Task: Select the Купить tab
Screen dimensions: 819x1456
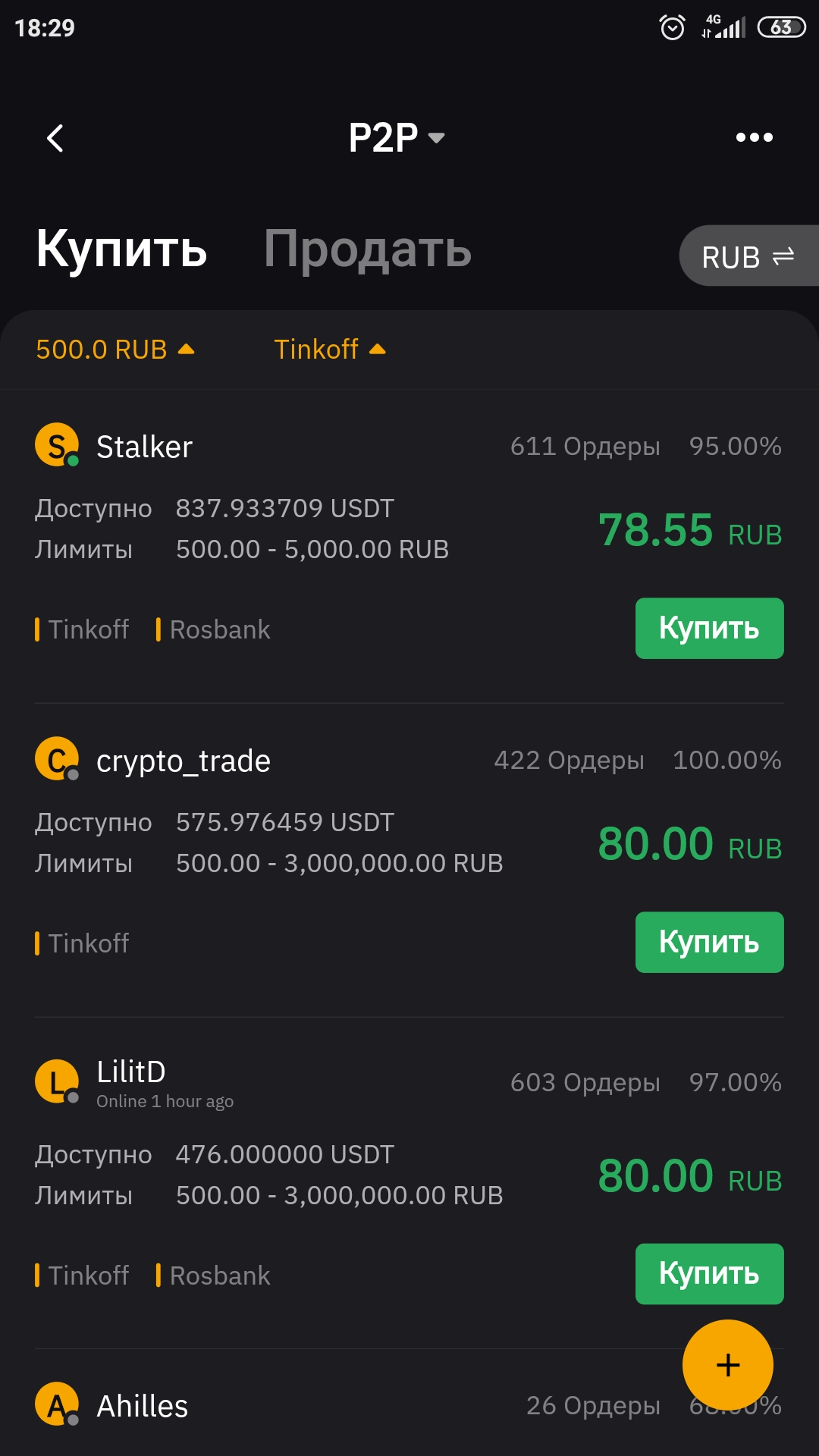Action: click(121, 249)
